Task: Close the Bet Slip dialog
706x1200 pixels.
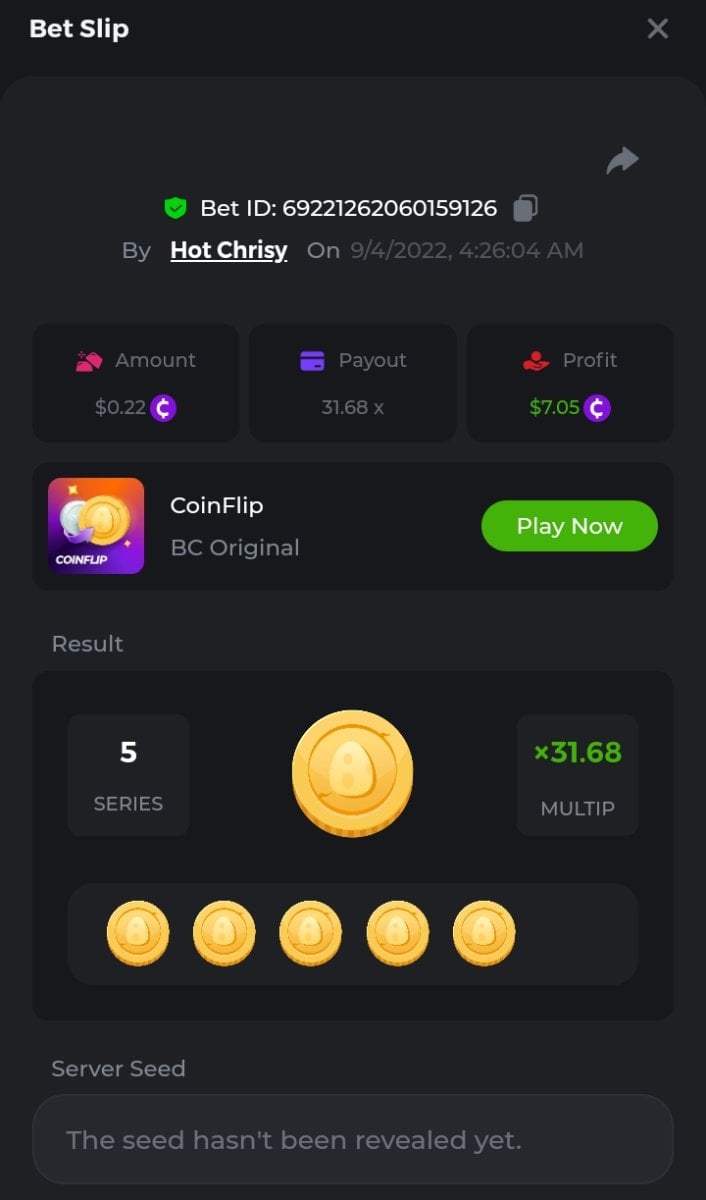Action: click(x=657, y=29)
